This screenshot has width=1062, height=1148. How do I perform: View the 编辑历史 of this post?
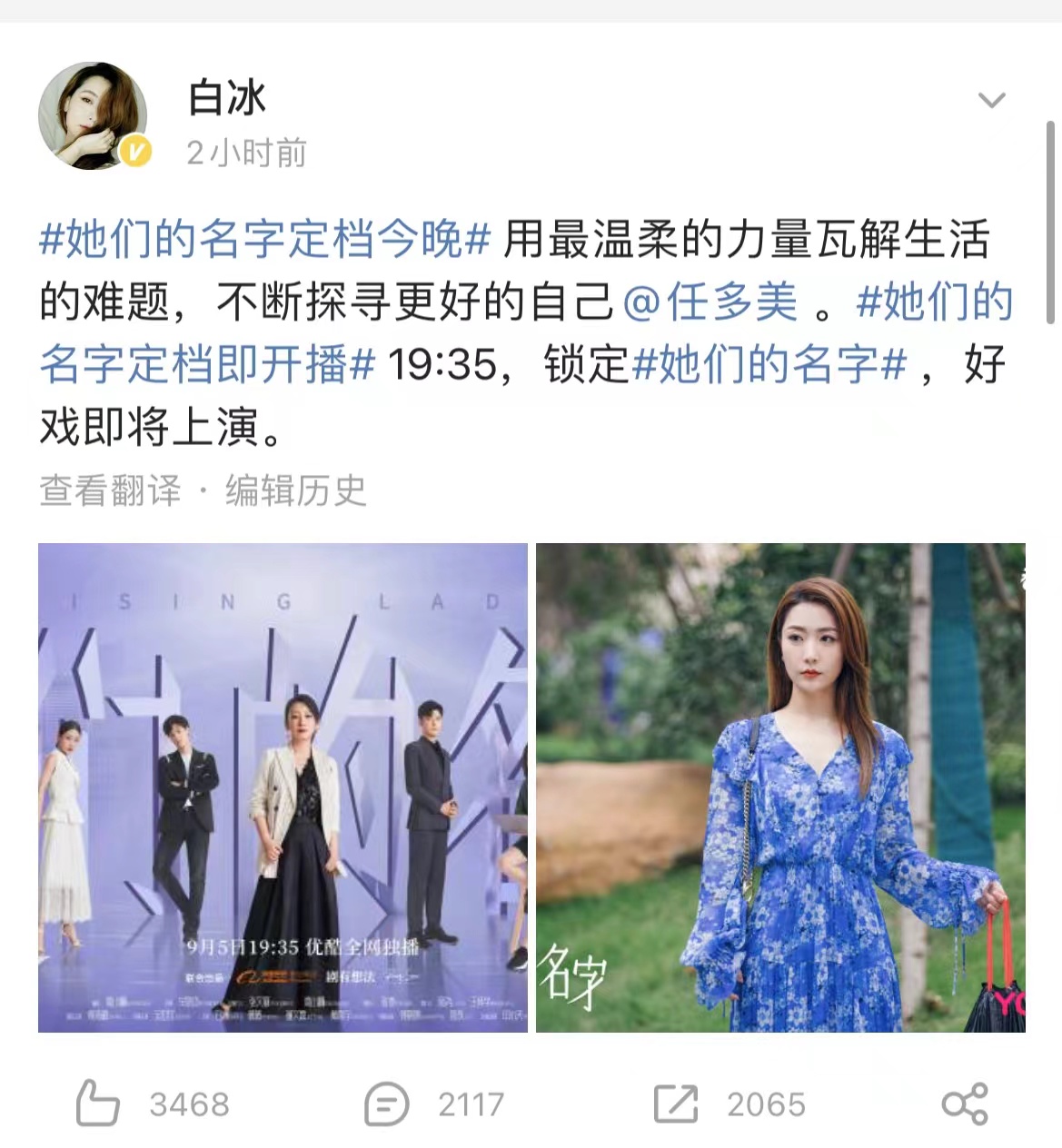click(x=295, y=490)
